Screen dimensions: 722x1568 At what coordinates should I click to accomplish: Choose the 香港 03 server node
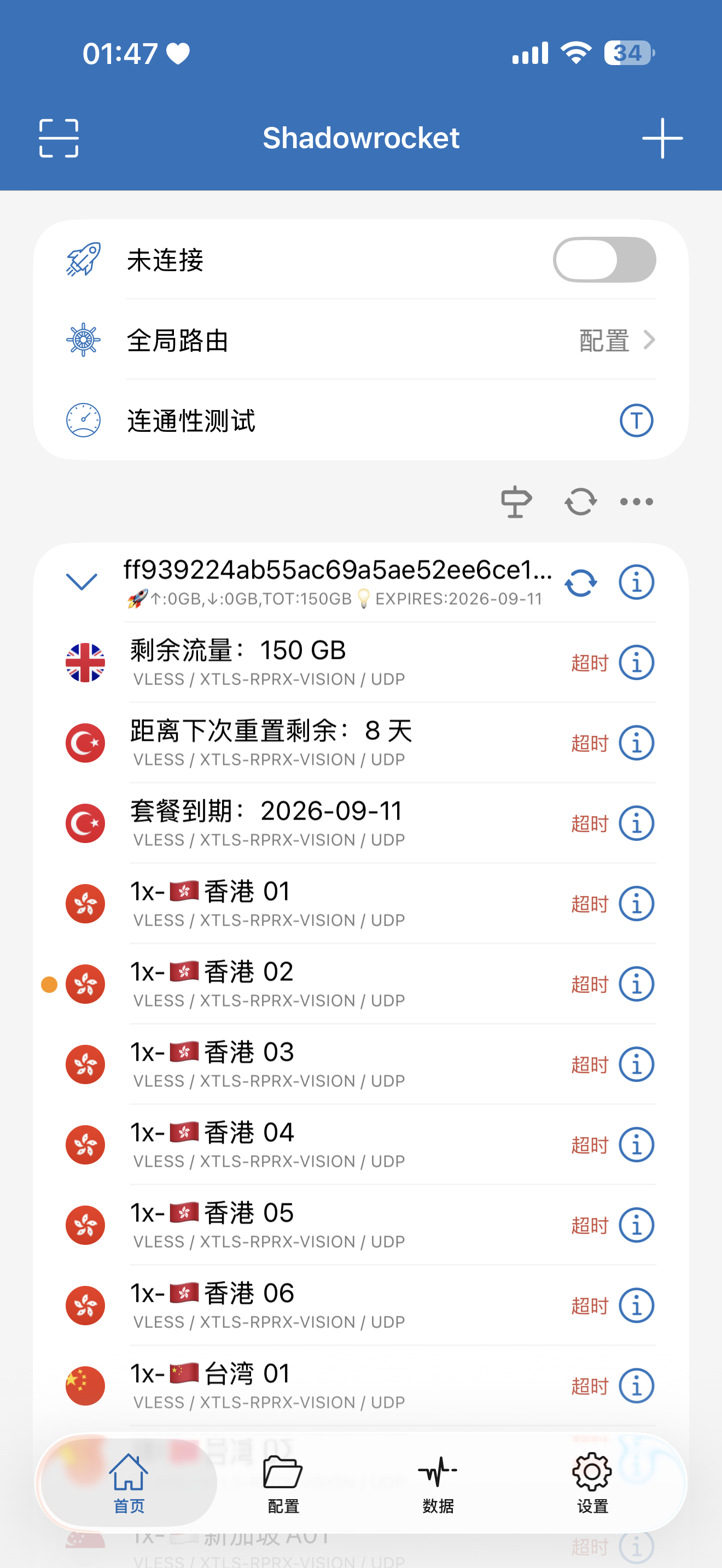pyautogui.click(x=361, y=1064)
